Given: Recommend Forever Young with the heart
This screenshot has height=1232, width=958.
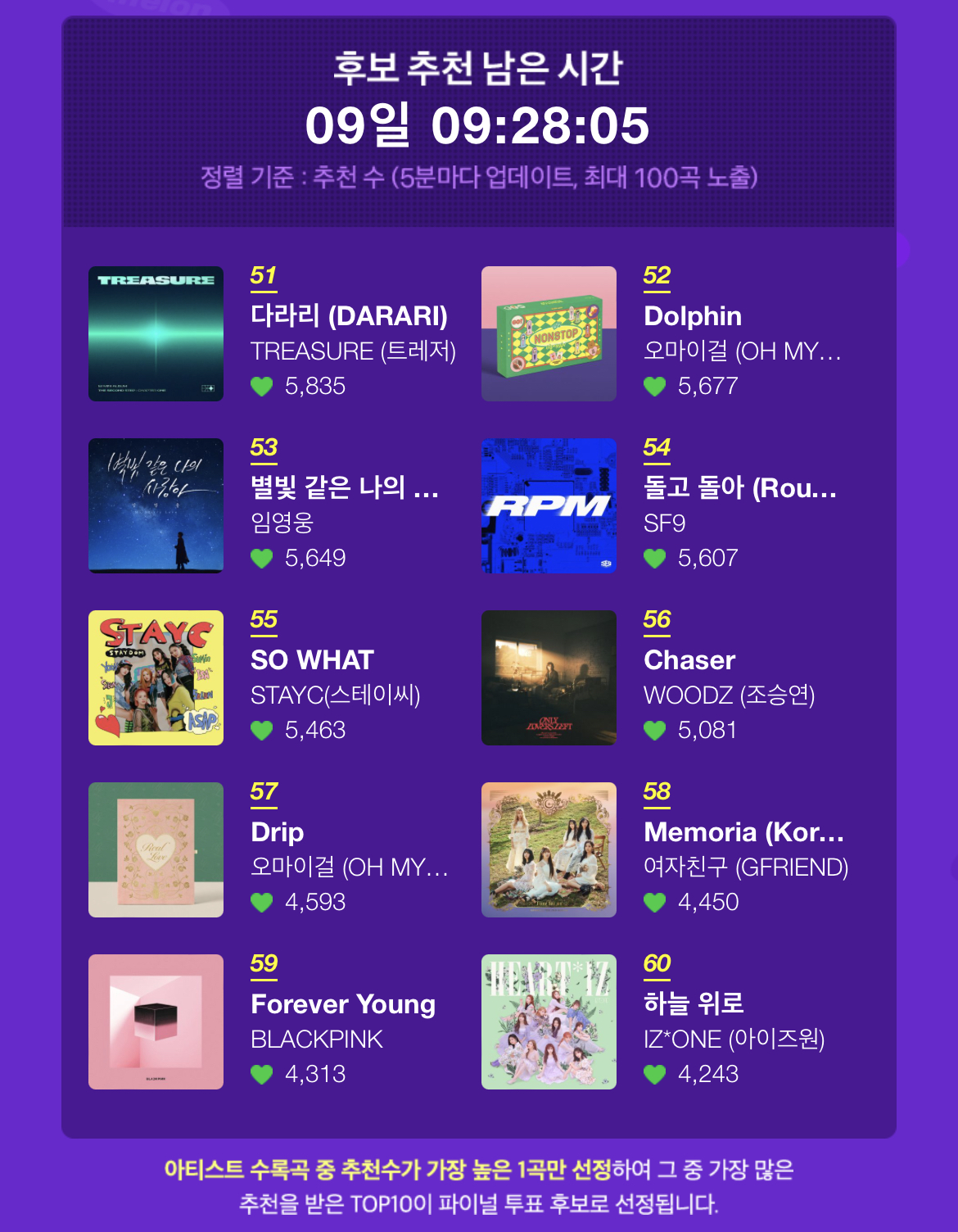Looking at the screenshot, I should (262, 1074).
